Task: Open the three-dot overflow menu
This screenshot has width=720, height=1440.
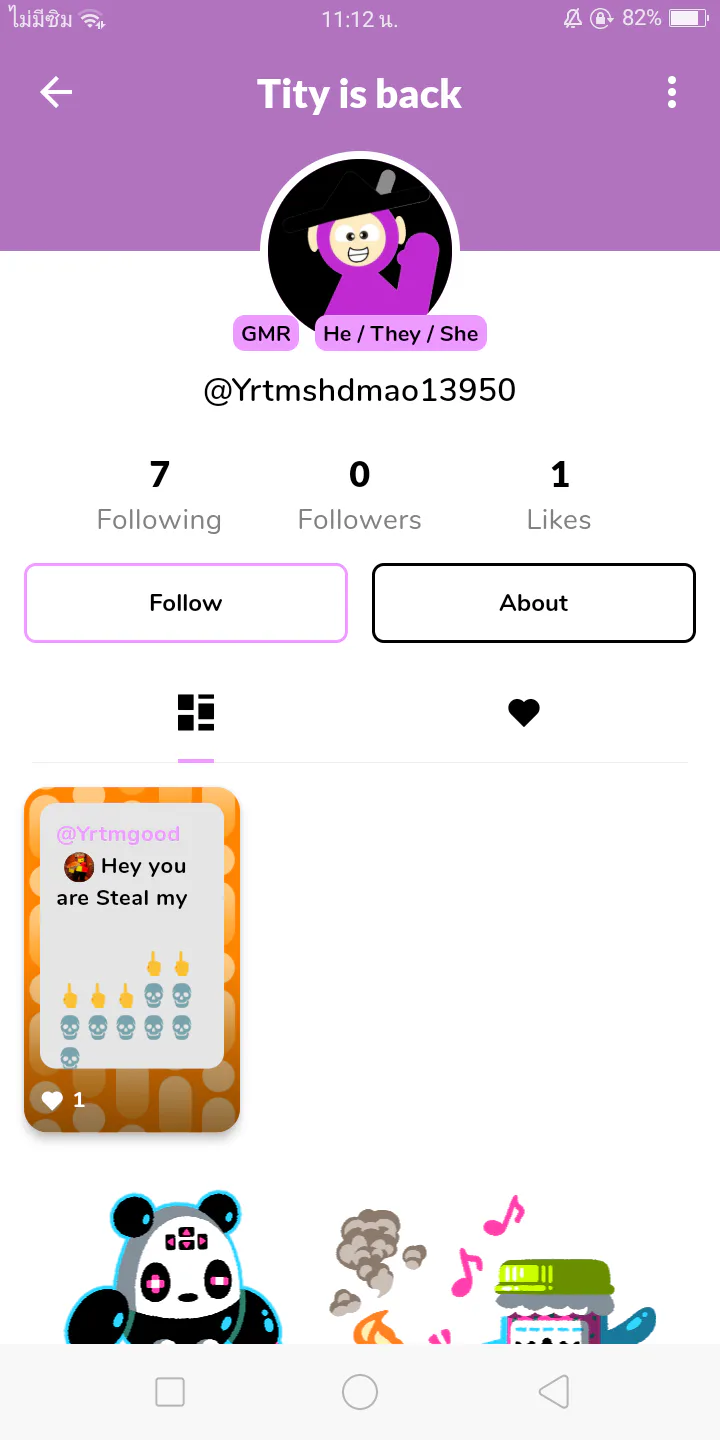Action: coord(671,93)
